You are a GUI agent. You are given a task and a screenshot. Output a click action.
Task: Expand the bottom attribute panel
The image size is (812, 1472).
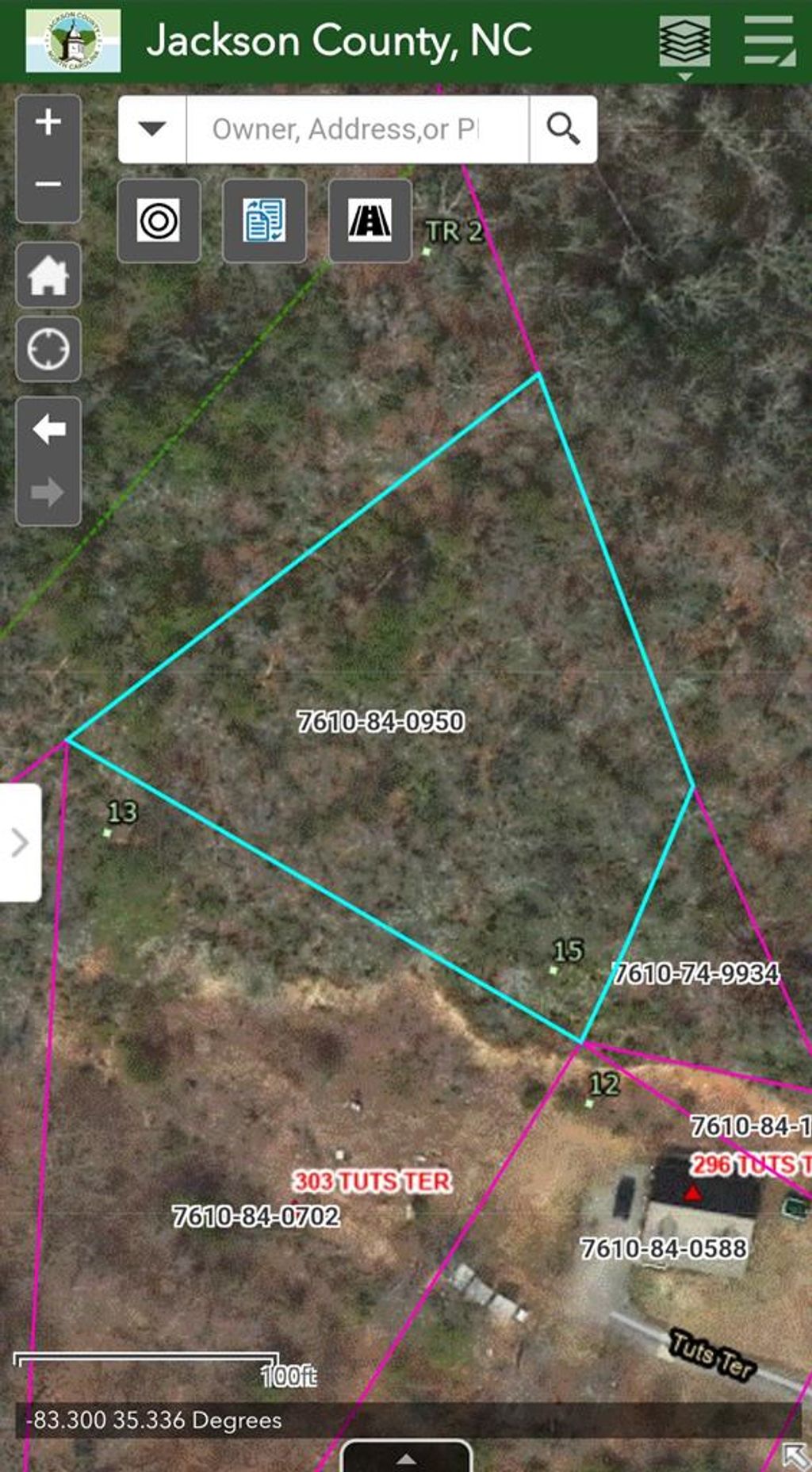pos(406,1458)
